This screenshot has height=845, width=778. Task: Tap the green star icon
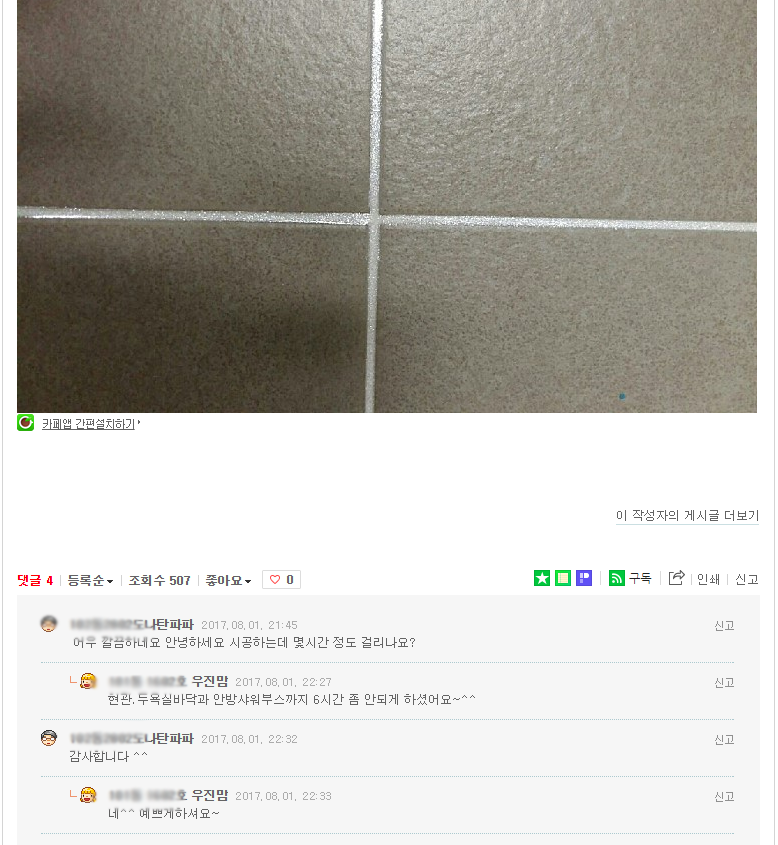pyautogui.click(x=542, y=578)
